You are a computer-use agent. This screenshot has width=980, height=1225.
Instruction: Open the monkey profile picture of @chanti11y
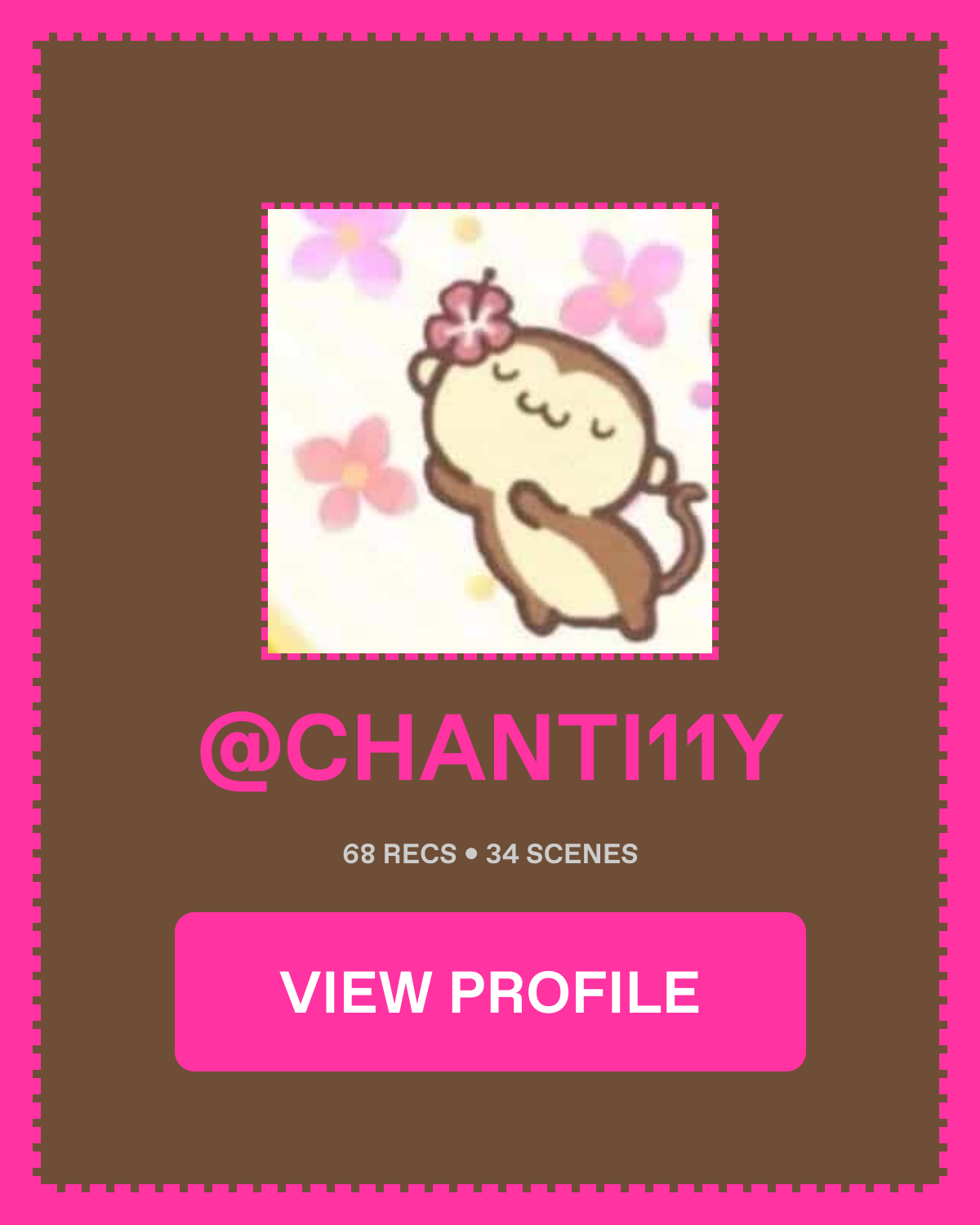coord(490,431)
